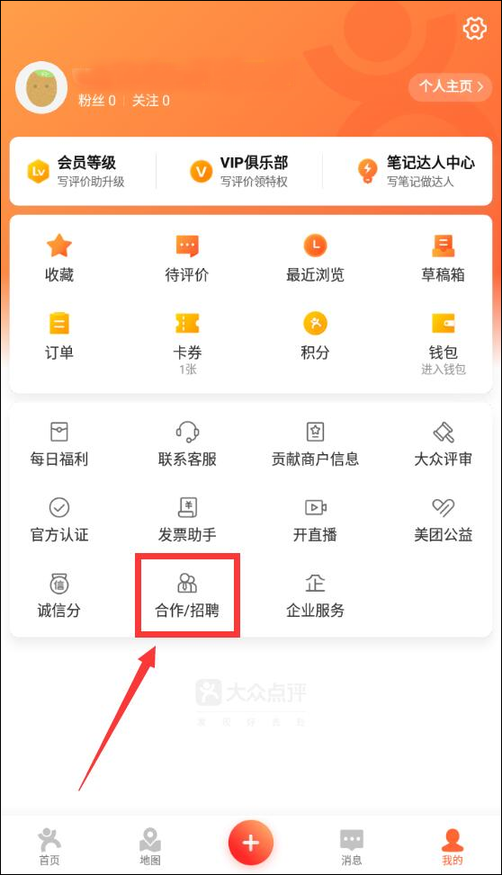Go to 个人主页 profile page
Image resolution: width=502 pixels, height=875 pixels.
pos(451,86)
